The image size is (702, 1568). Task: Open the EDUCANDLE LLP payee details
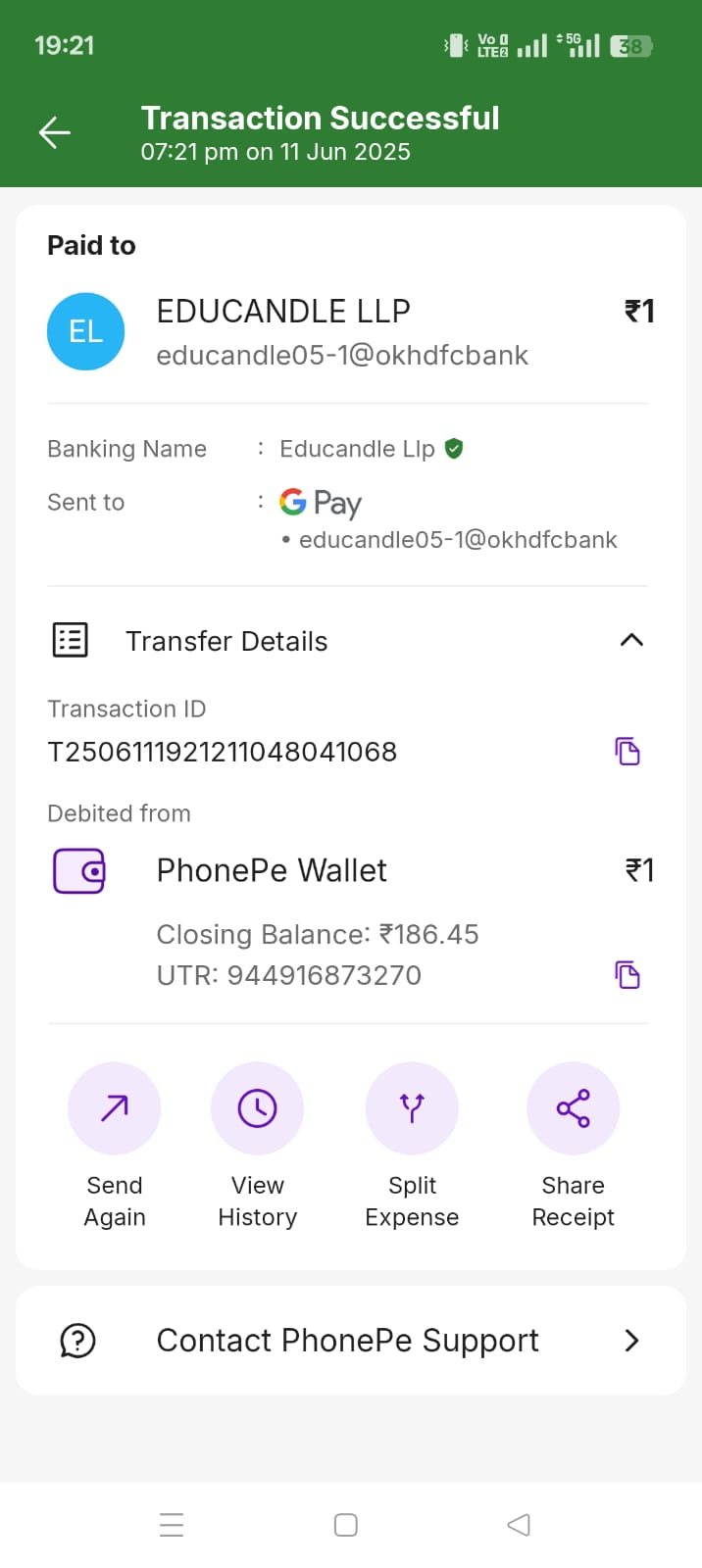[x=283, y=331]
